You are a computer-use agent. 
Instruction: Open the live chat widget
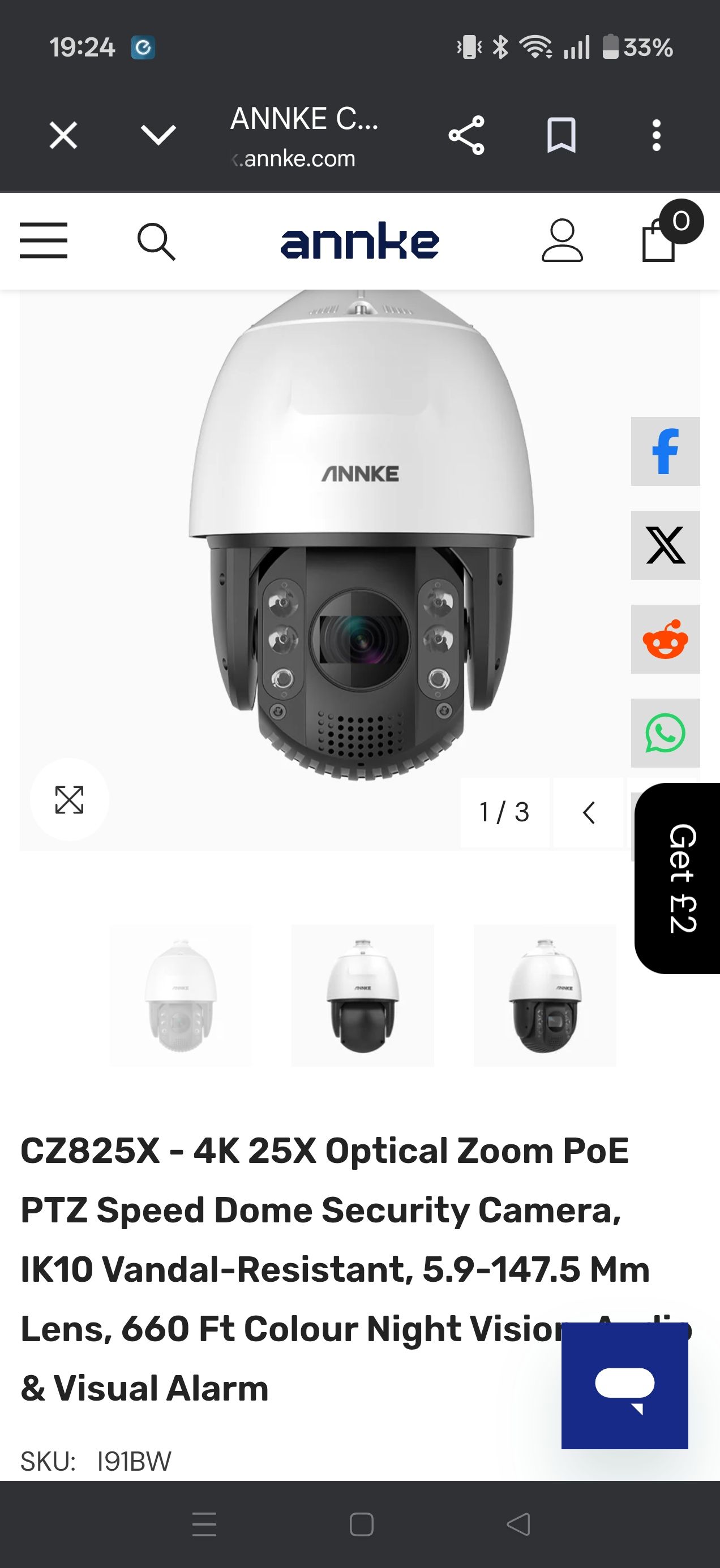tap(624, 1385)
